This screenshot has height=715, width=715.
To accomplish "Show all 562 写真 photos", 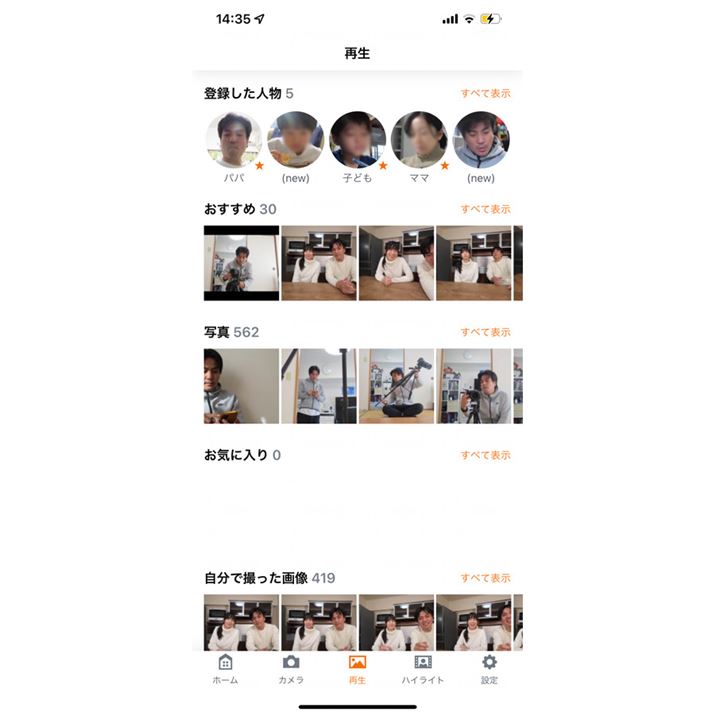I will pos(485,332).
